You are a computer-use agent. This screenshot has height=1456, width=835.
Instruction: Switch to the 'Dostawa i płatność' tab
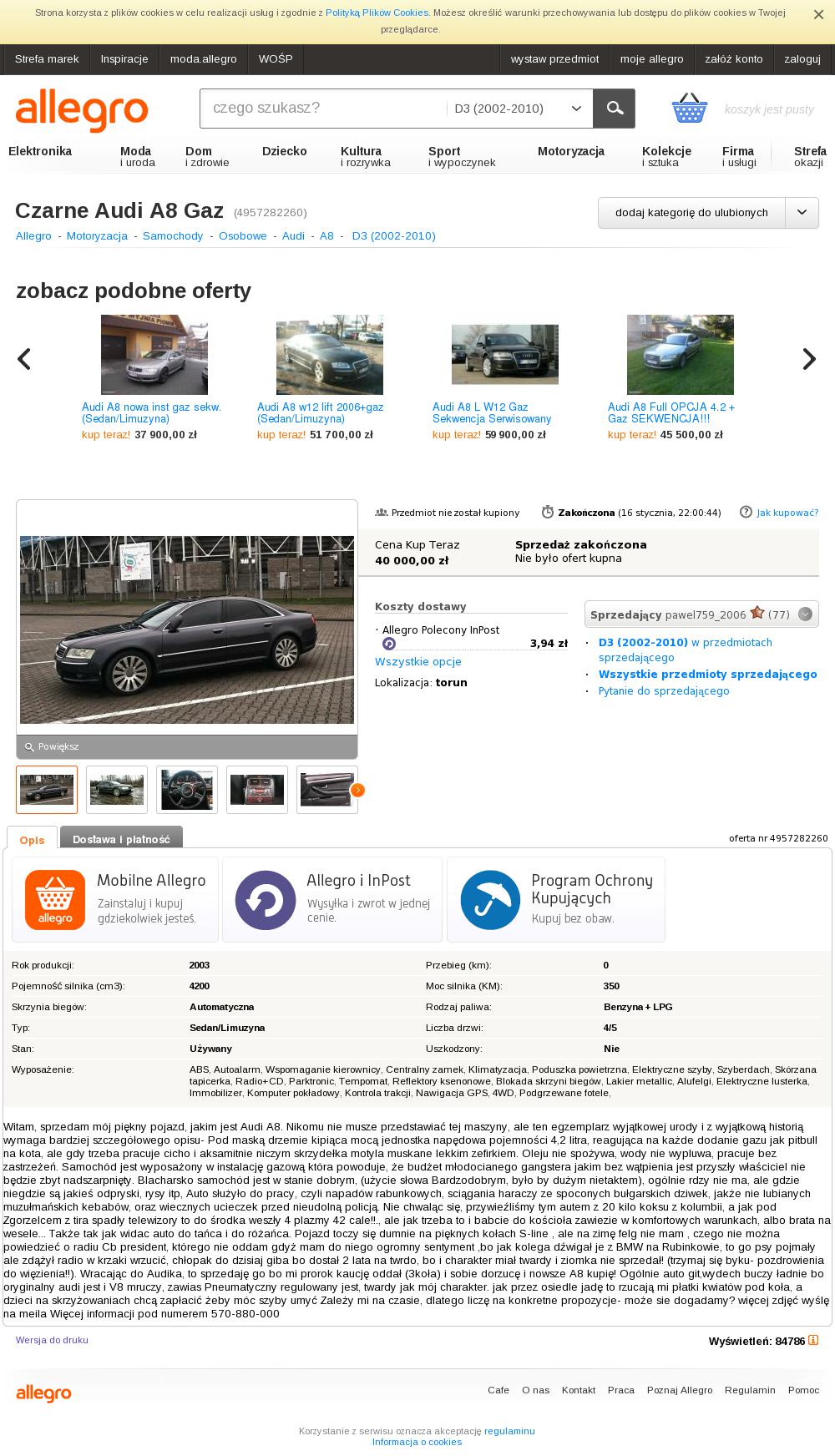(121, 840)
